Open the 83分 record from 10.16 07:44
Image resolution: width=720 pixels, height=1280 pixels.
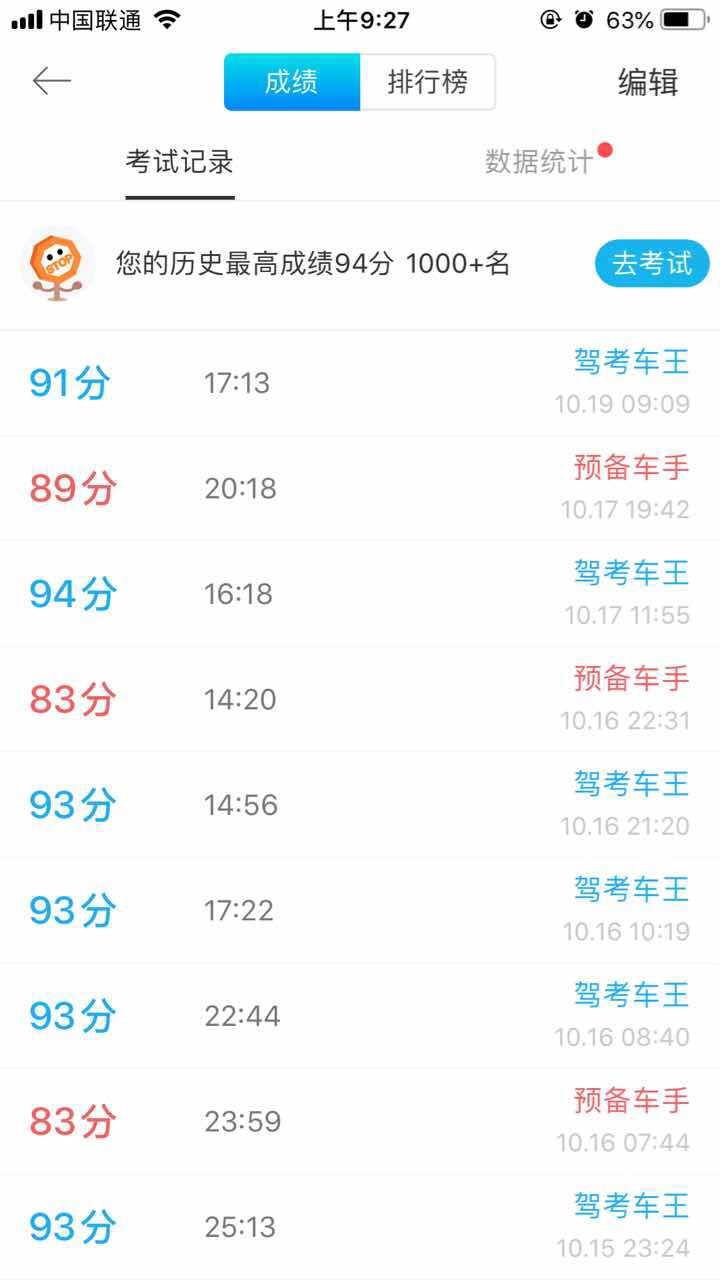point(360,1122)
